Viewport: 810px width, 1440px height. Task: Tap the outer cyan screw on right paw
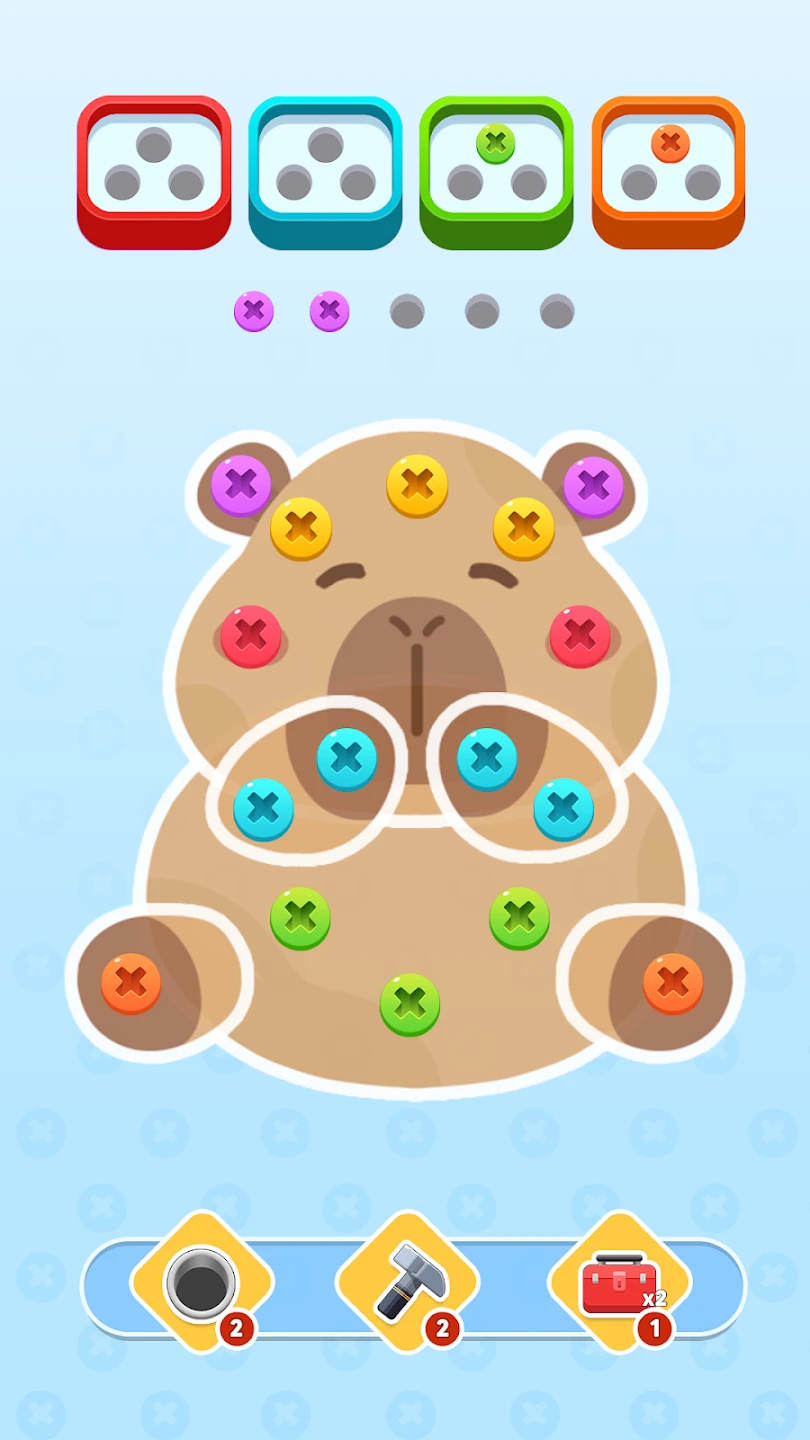pyautogui.click(x=563, y=808)
